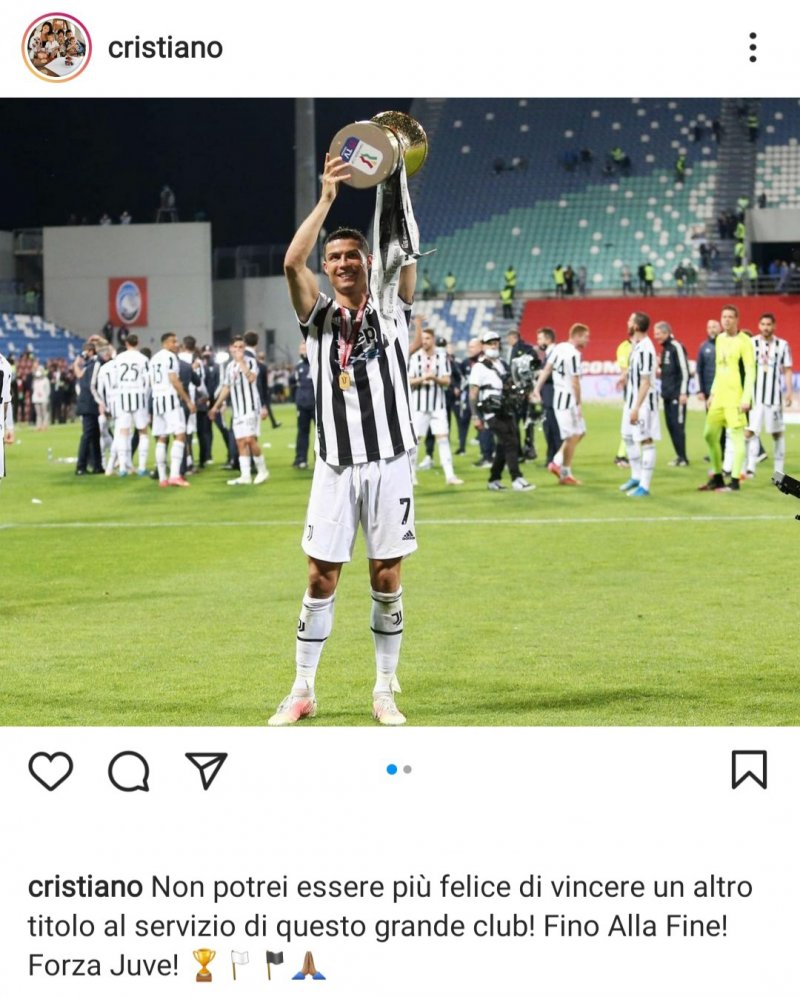Open the three-dot overflow menu
This screenshot has width=800, height=997.
[x=752, y=47]
